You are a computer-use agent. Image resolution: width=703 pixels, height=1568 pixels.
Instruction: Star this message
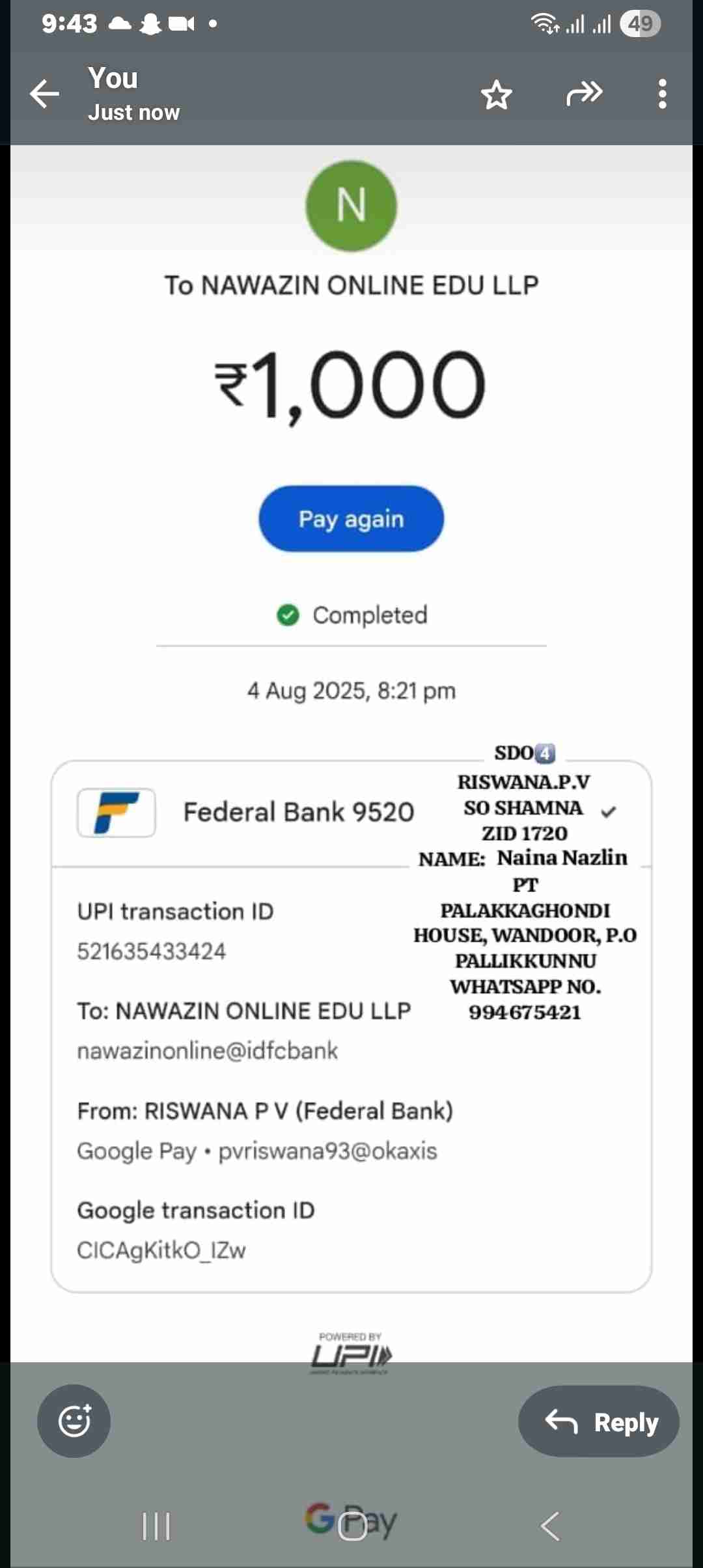pyautogui.click(x=497, y=95)
